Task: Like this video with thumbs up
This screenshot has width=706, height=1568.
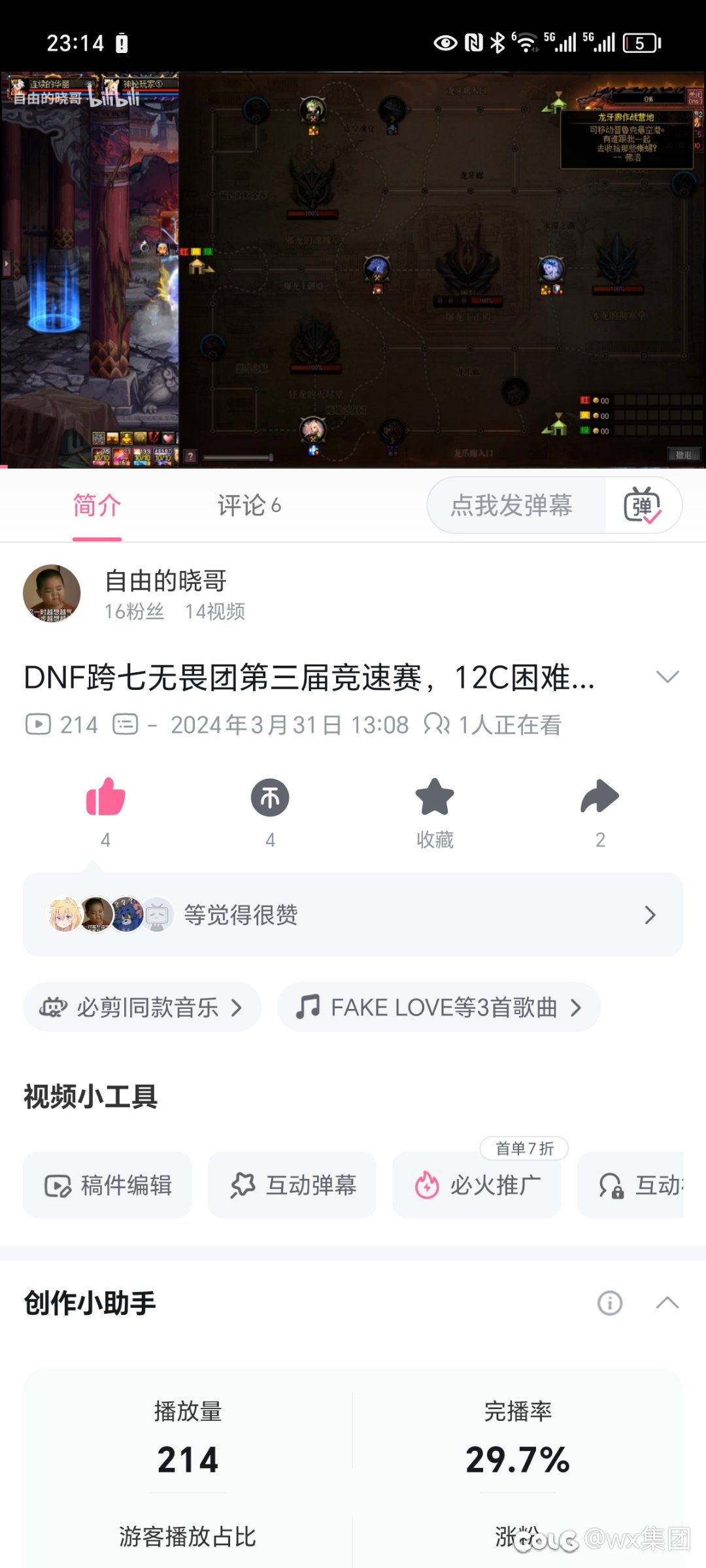Action: coord(105,798)
